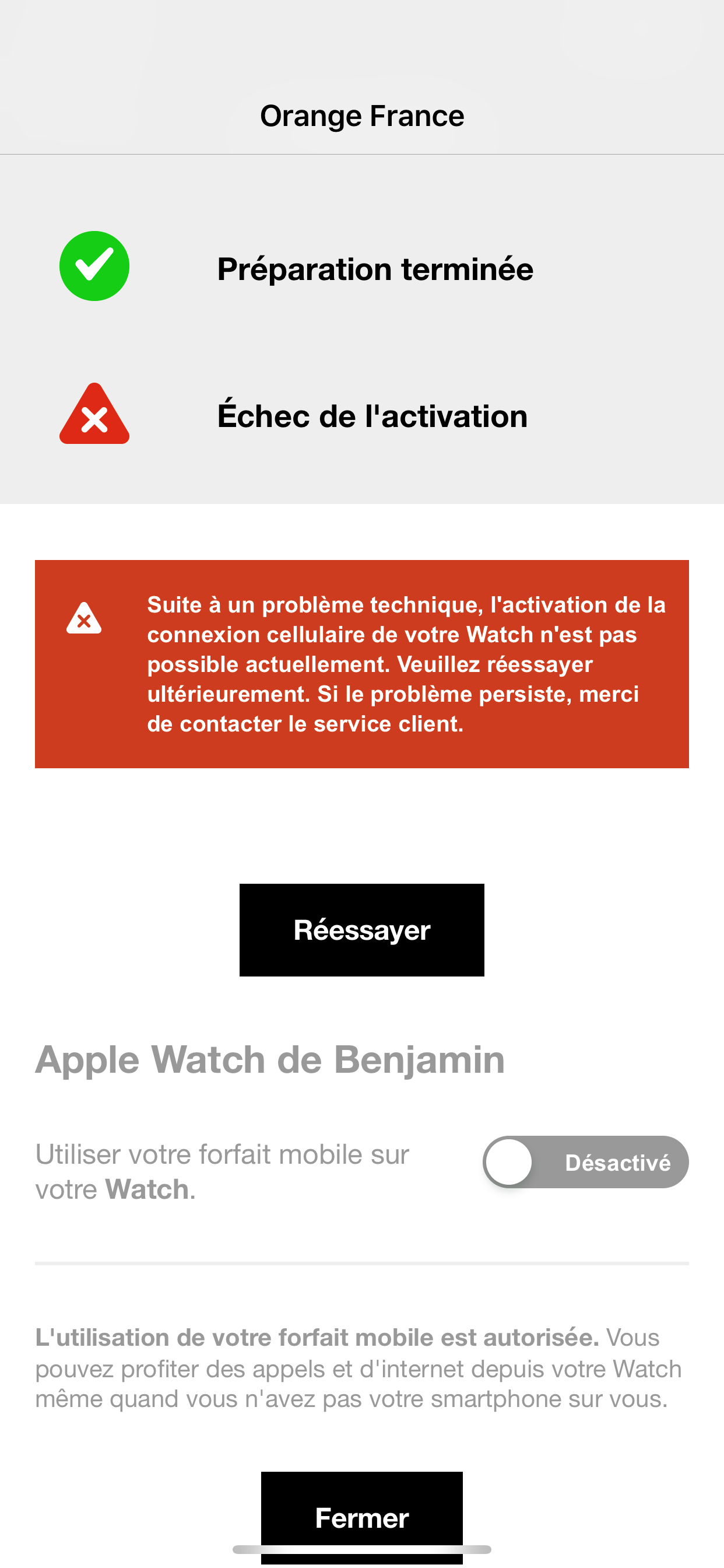724x1568 pixels.
Task: Tap the Réessayer button
Action: tap(361, 929)
